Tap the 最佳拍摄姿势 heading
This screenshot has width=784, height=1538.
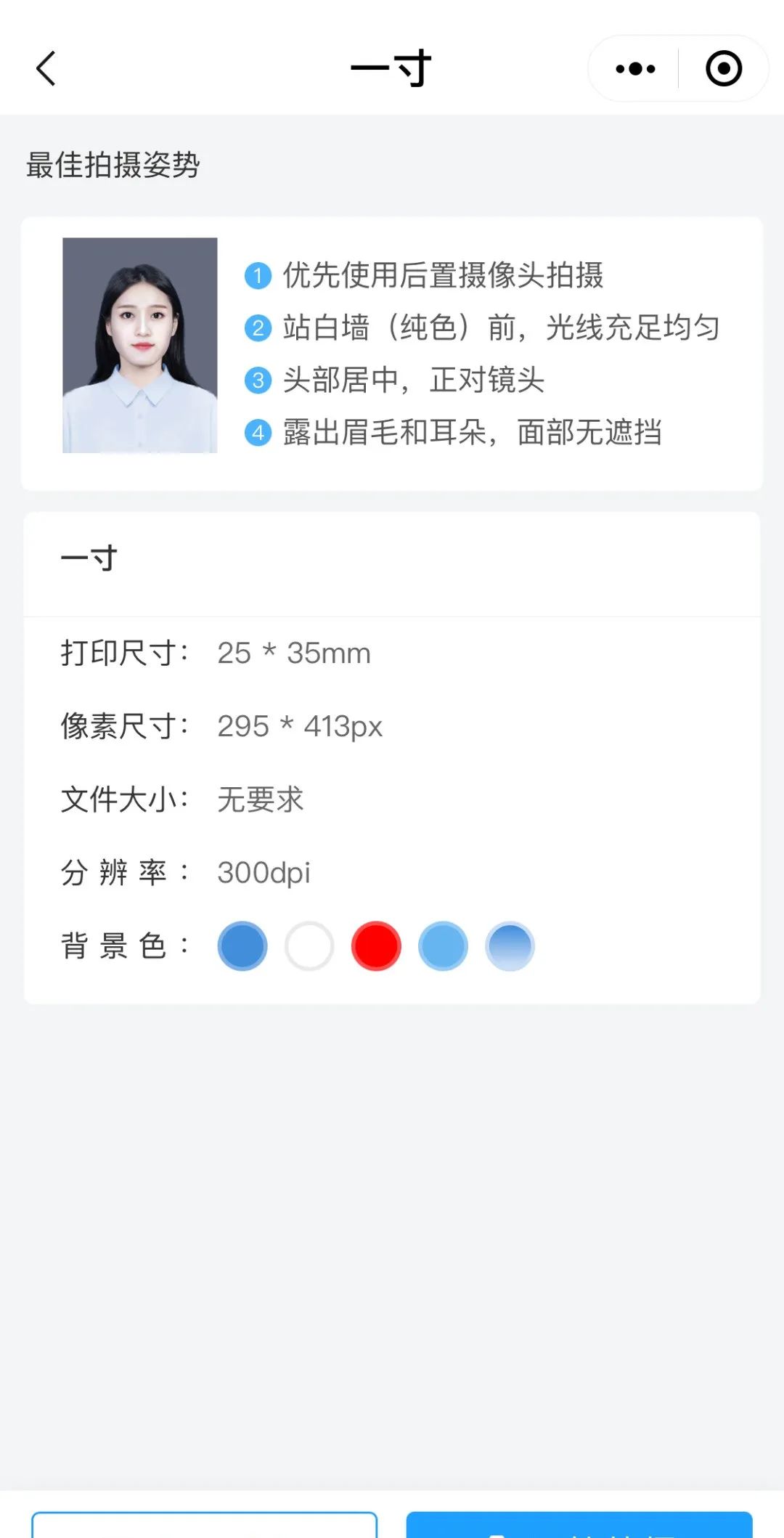pyautogui.click(x=113, y=166)
